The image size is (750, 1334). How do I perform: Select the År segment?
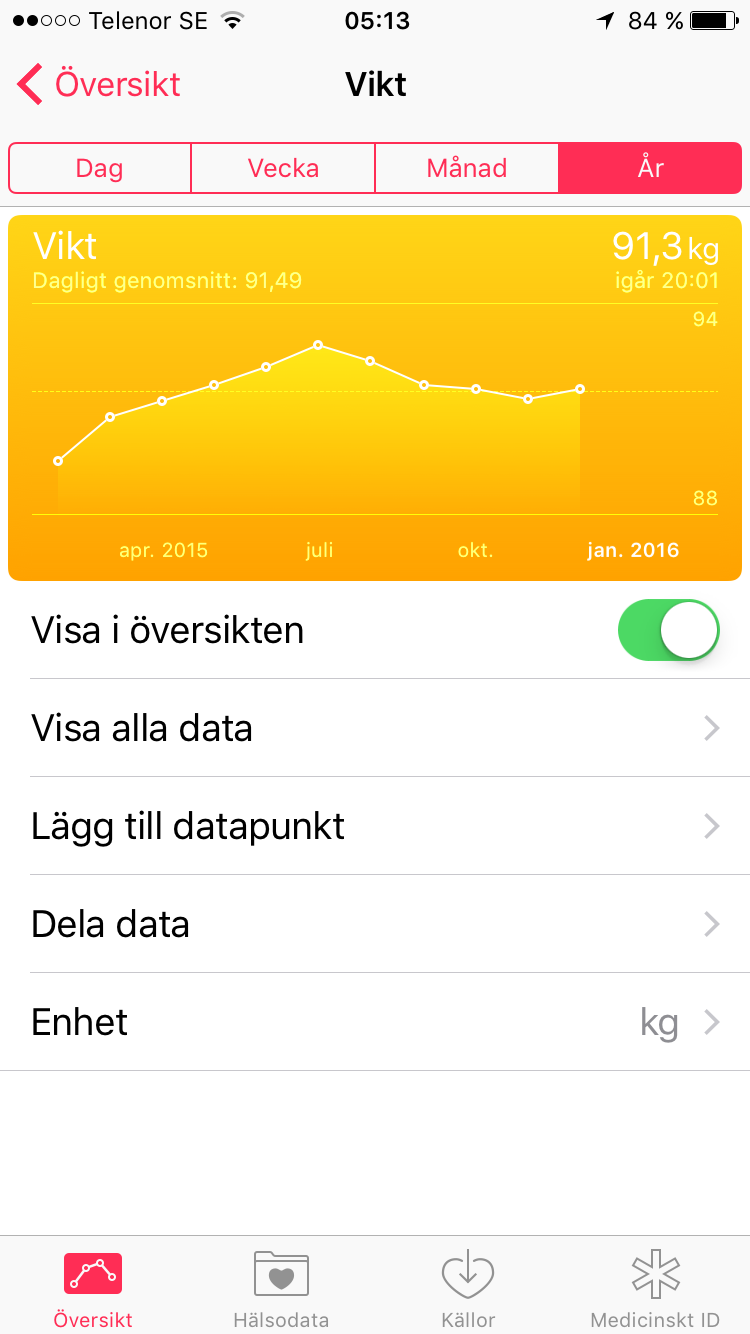650,168
